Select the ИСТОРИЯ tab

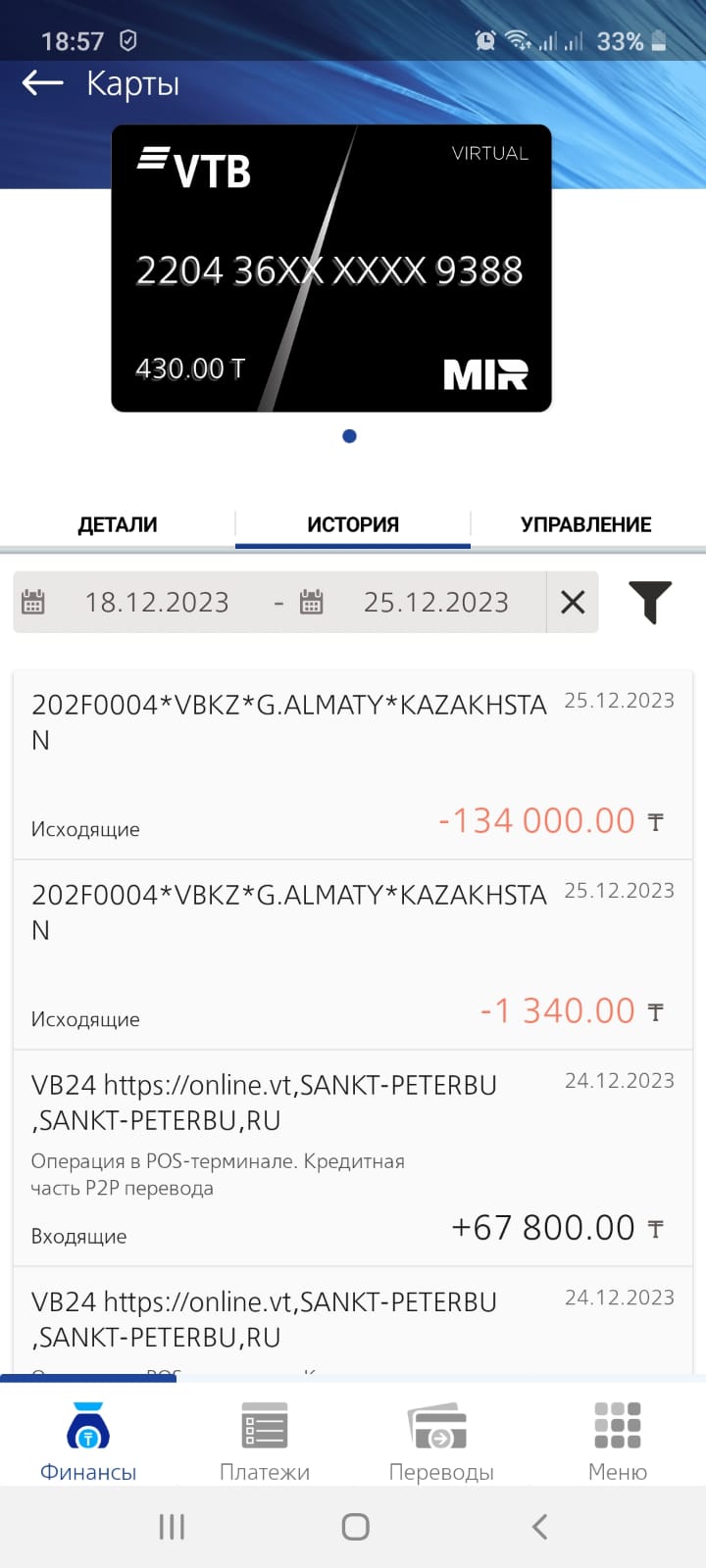[x=353, y=524]
